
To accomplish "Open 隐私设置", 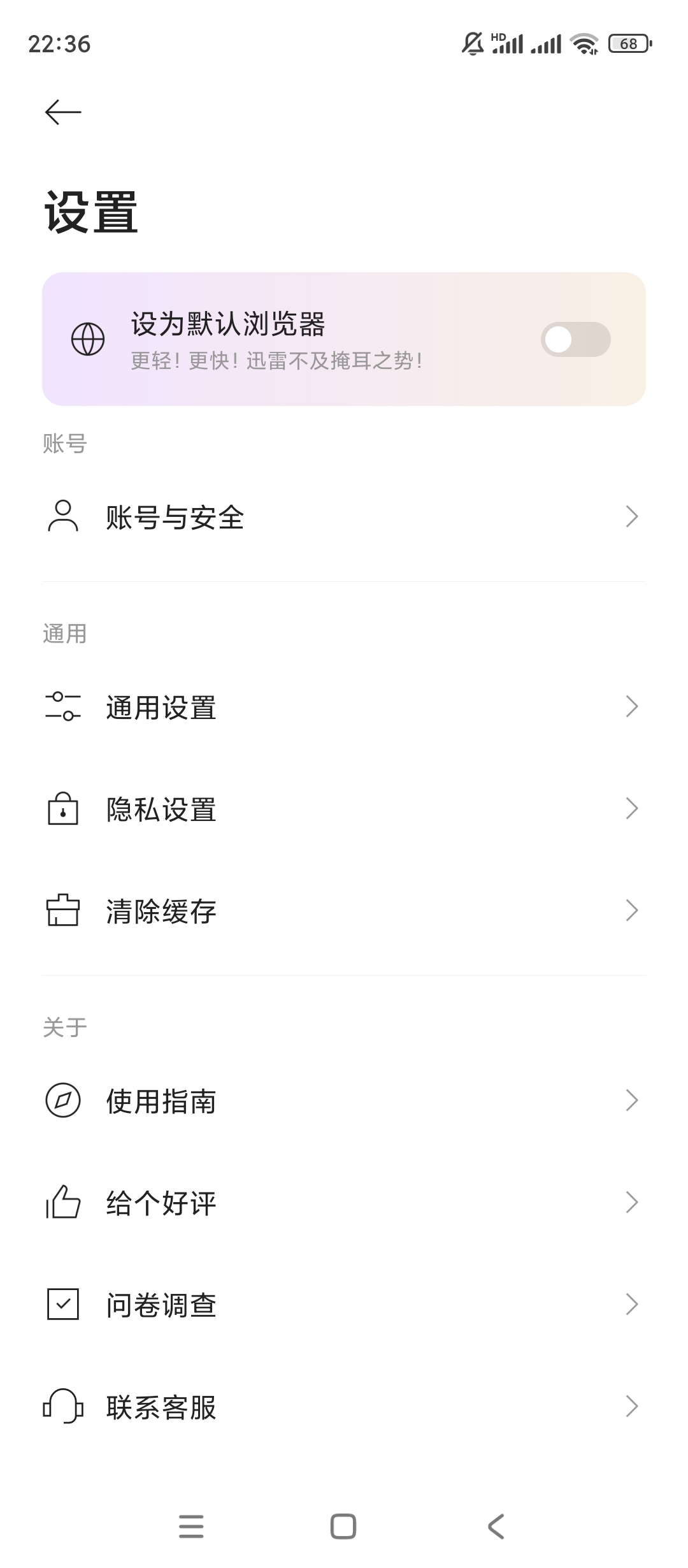I will pyautogui.click(x=344, y=809).
